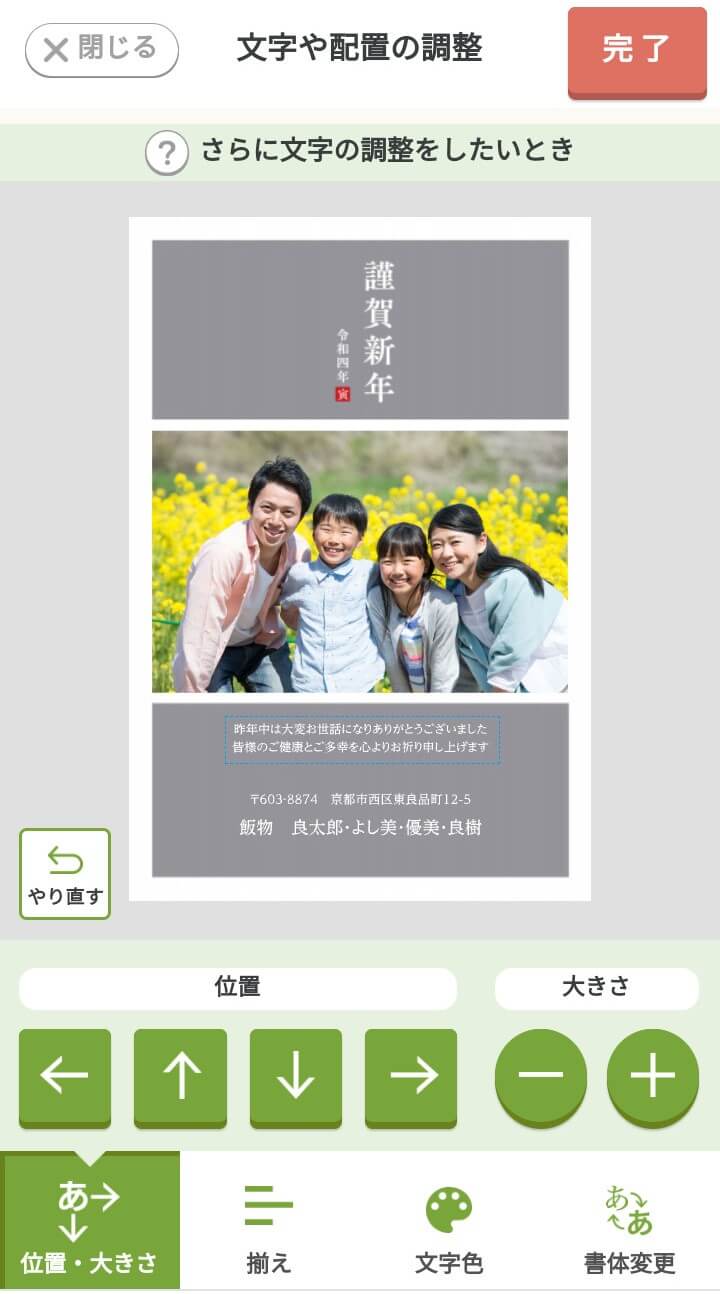This screenshot has width=720, height=1294.
Task: Move the text down
Action: click(296, 1076)
